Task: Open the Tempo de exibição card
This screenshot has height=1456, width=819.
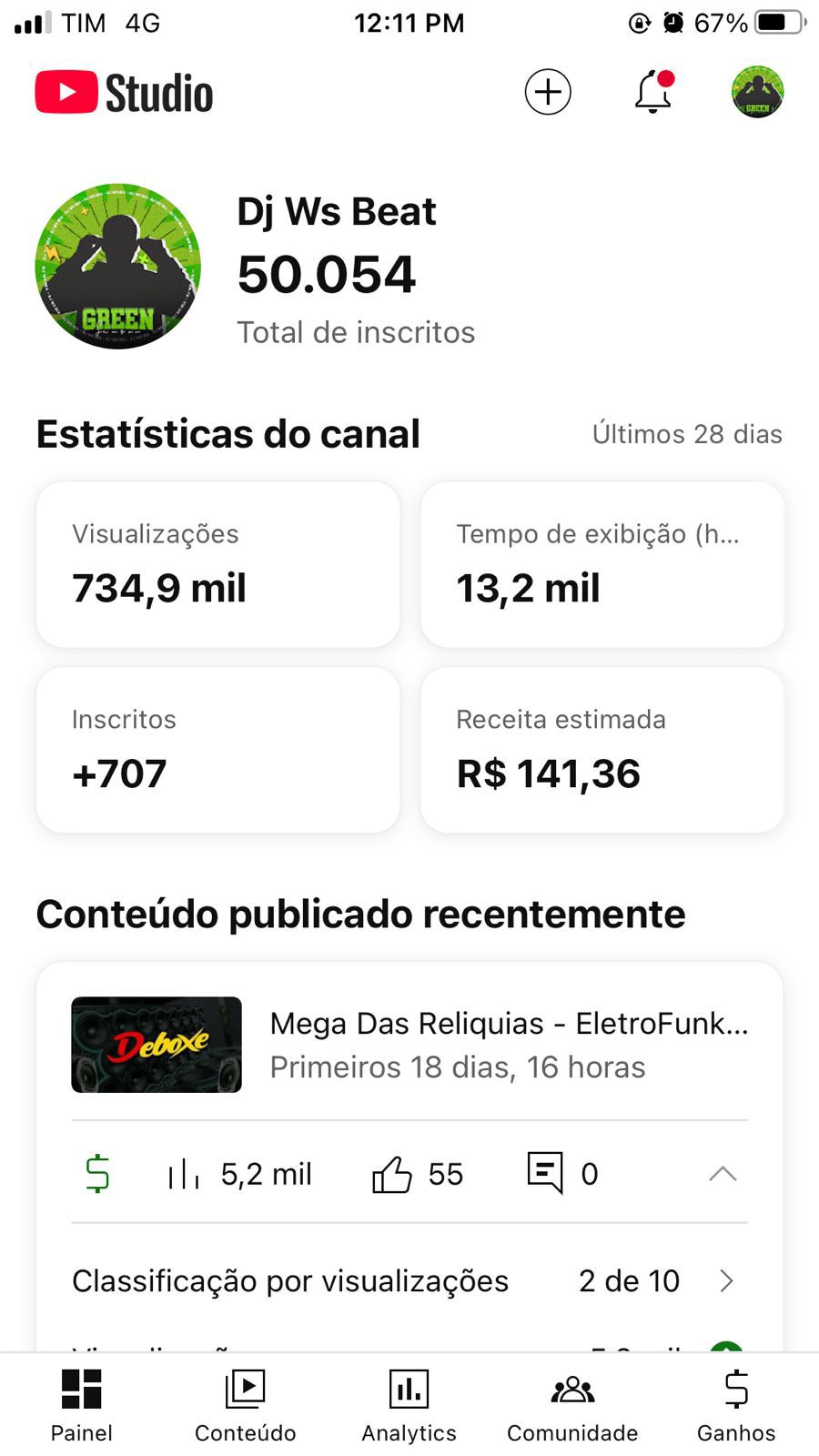Action: (602, 564)
